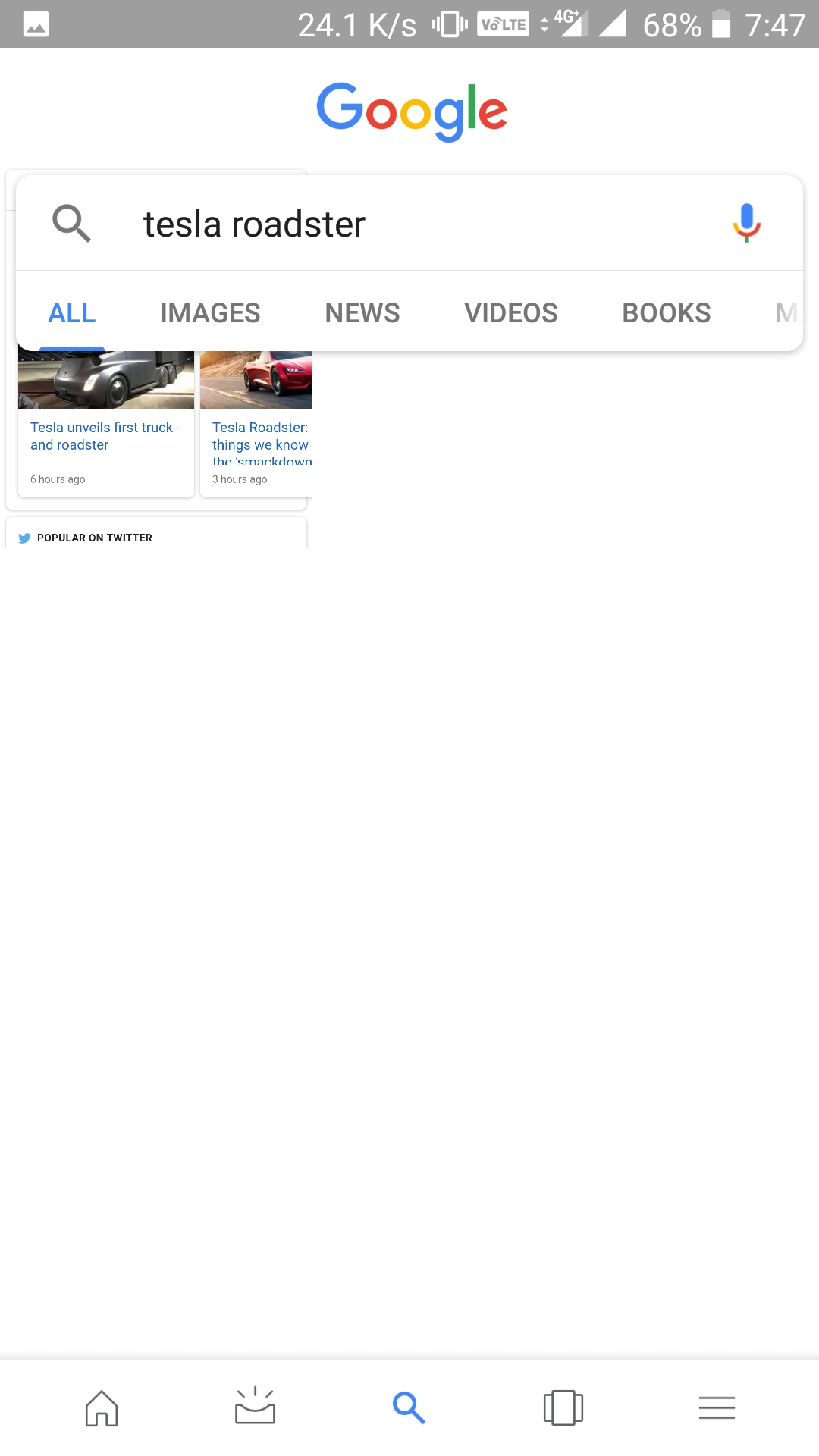Image resolution: width=819 pixels, height=1456 pixels.
Task: Switch to the BOOKS tab
Action: 667,312
